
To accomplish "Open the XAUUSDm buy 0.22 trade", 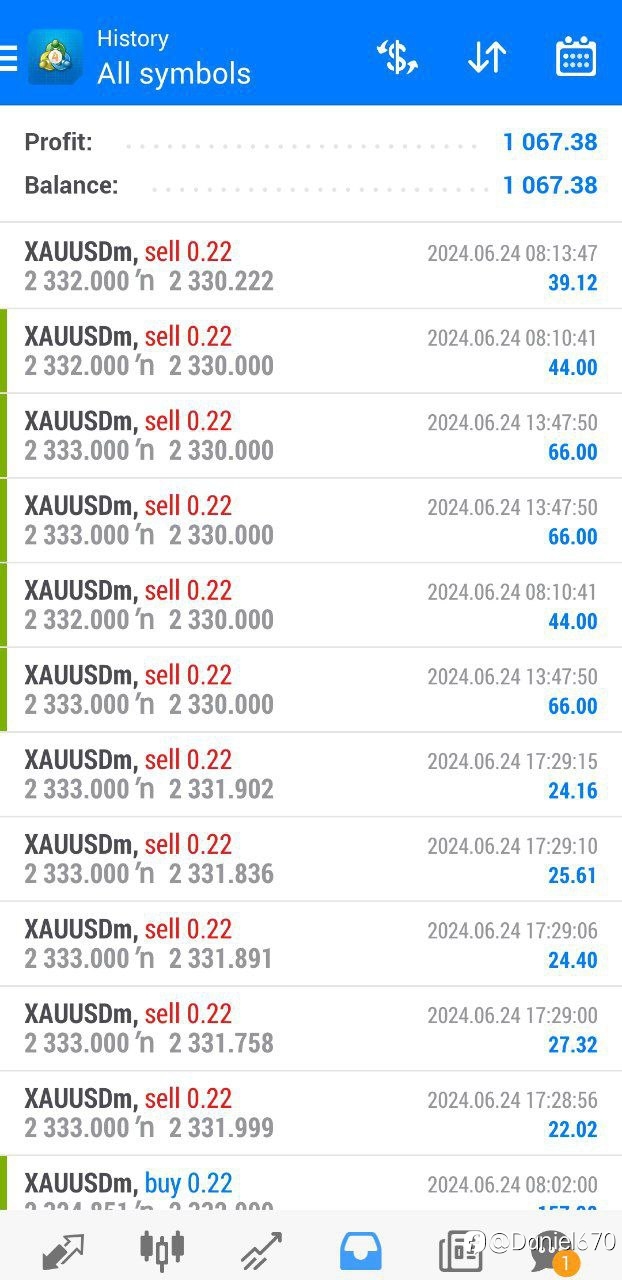I will (311, 1184).
